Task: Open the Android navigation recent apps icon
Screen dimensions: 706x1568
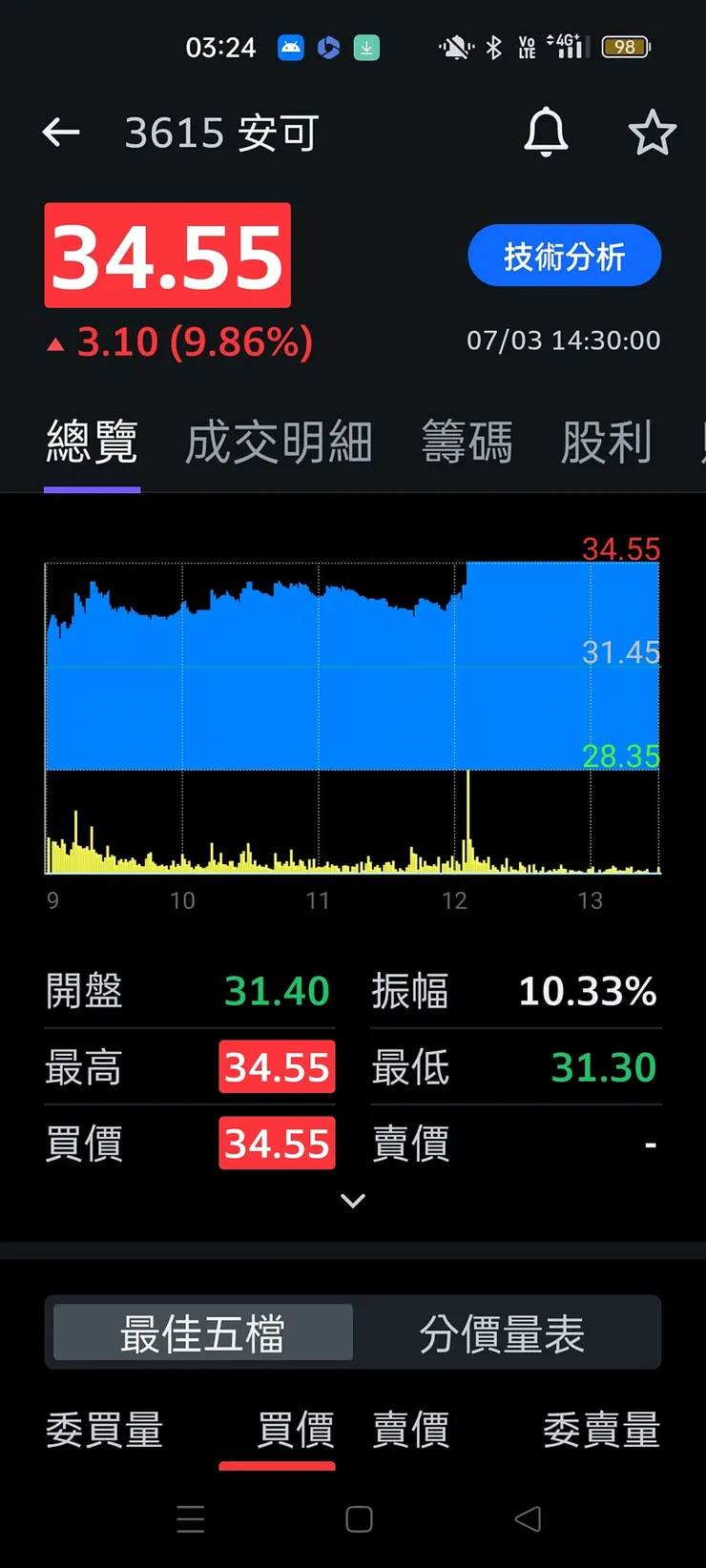Action: 191,1520
